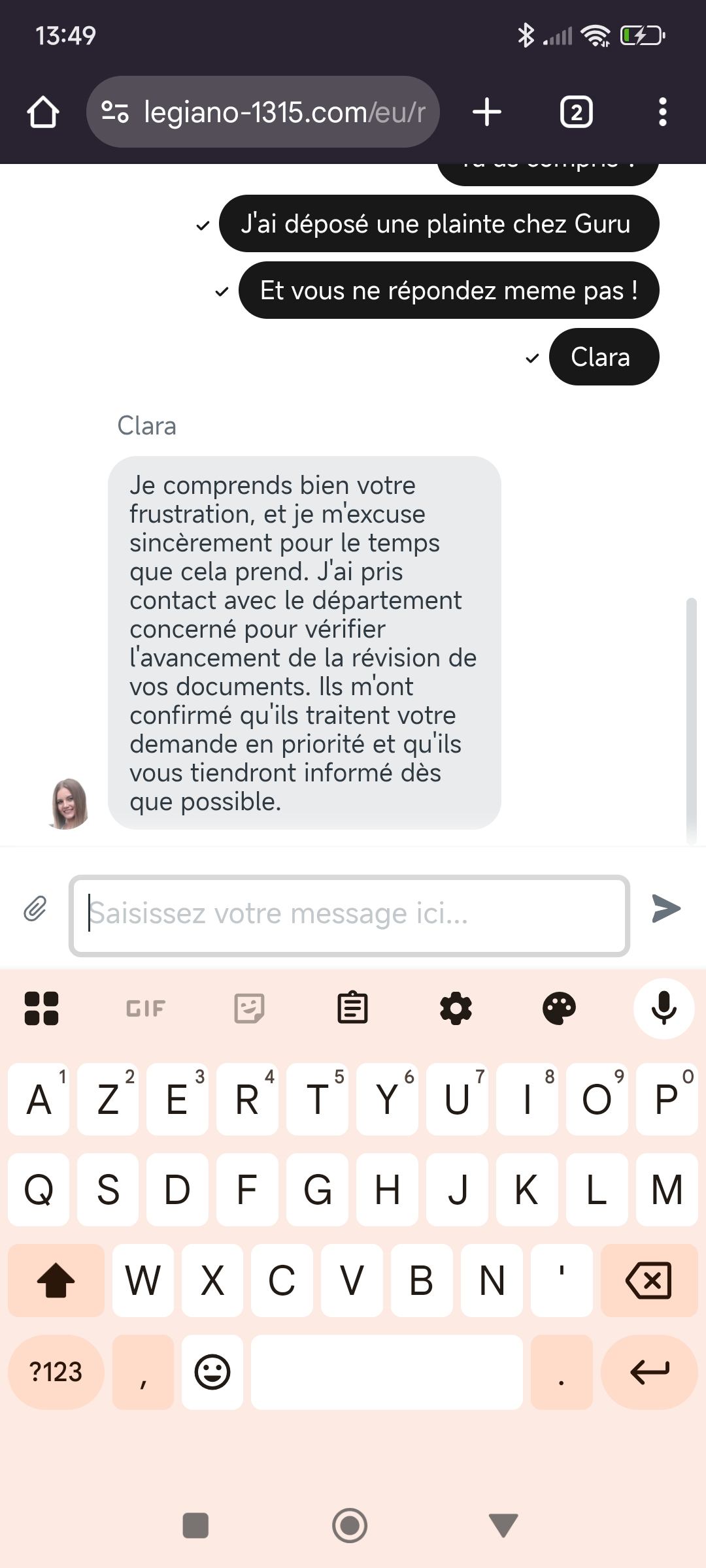Open keyboard settings gear
Screen dimensions: 706x1568
point(456,1008)
